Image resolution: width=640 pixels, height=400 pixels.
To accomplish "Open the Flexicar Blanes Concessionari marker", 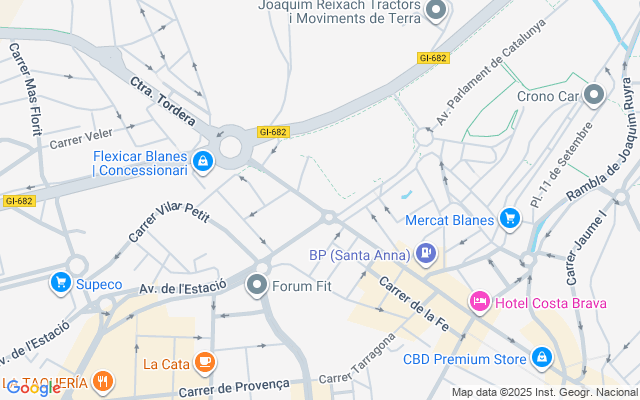I will click(x=202, y=160).
